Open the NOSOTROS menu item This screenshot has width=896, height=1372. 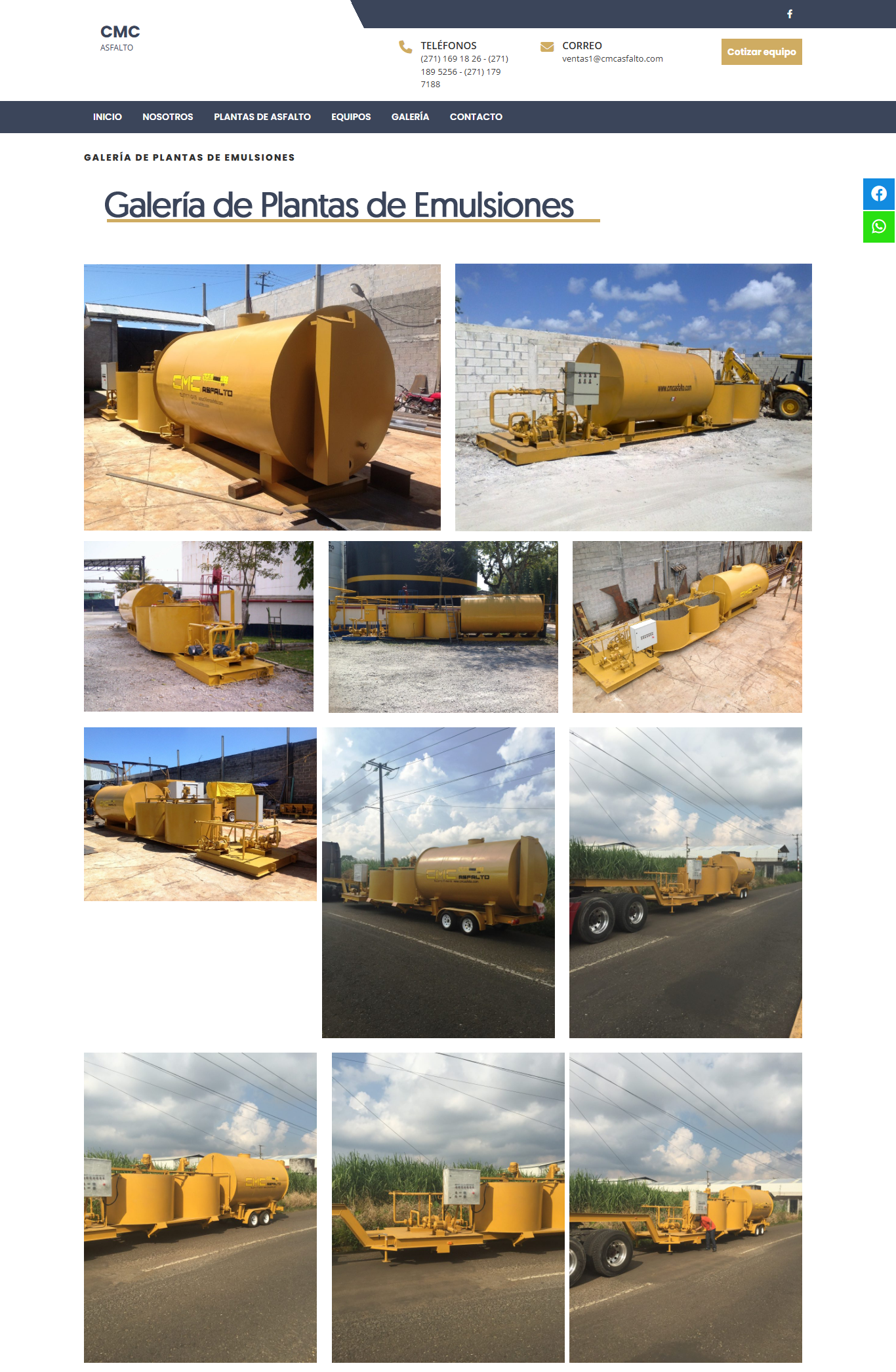[x=168, y=117]
